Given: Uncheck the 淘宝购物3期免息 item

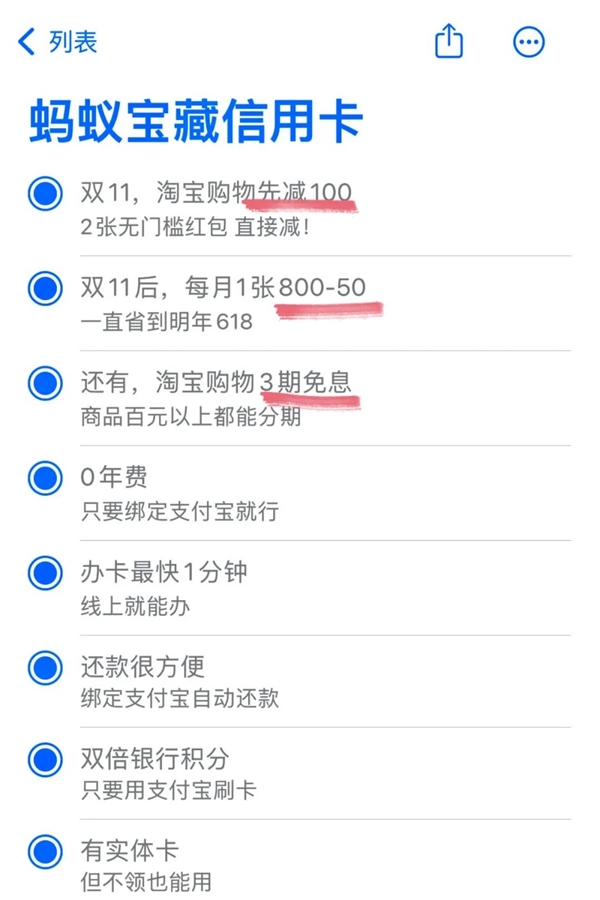Looking at the screenshot, I should click(44, 384).
